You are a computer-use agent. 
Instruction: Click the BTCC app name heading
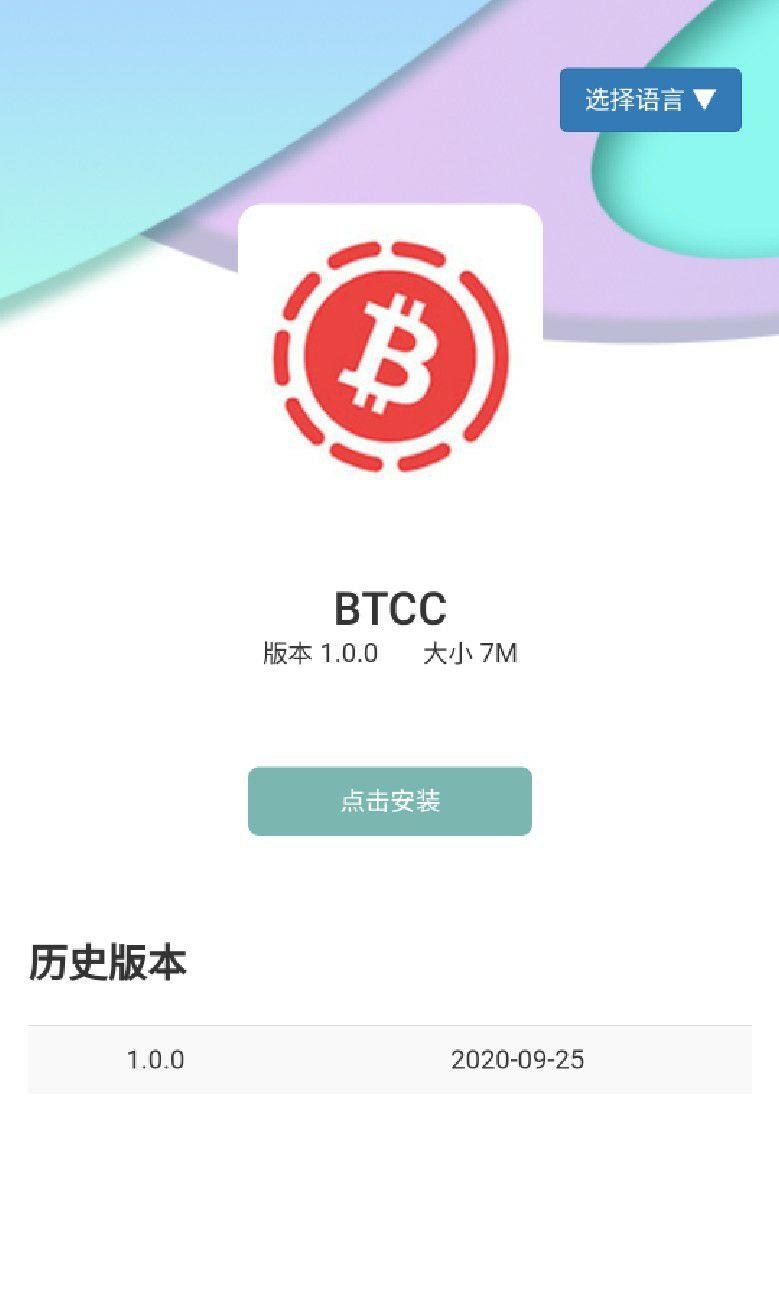[389, 607]
